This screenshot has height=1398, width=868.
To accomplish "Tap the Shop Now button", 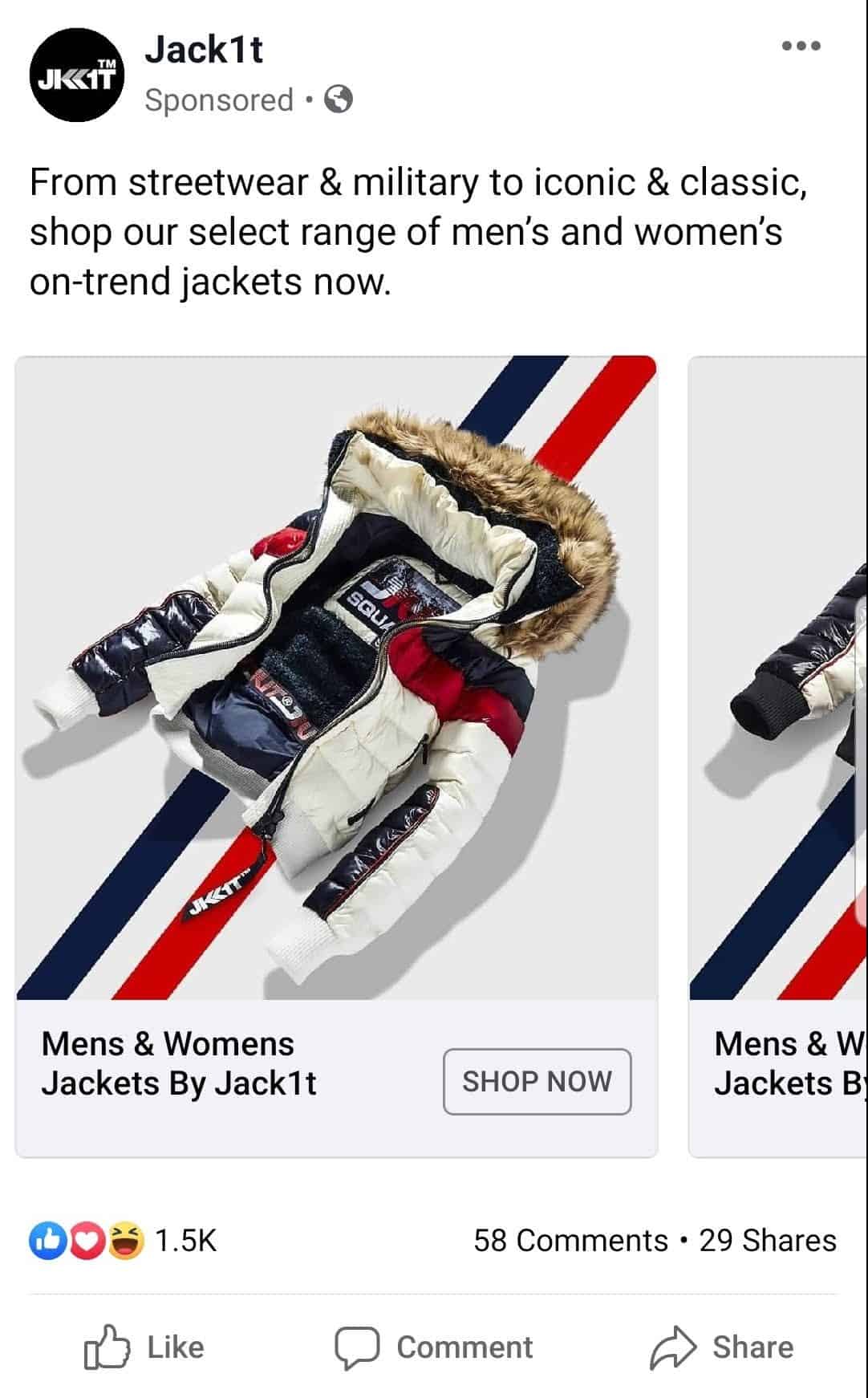I will click(537, 1081).
